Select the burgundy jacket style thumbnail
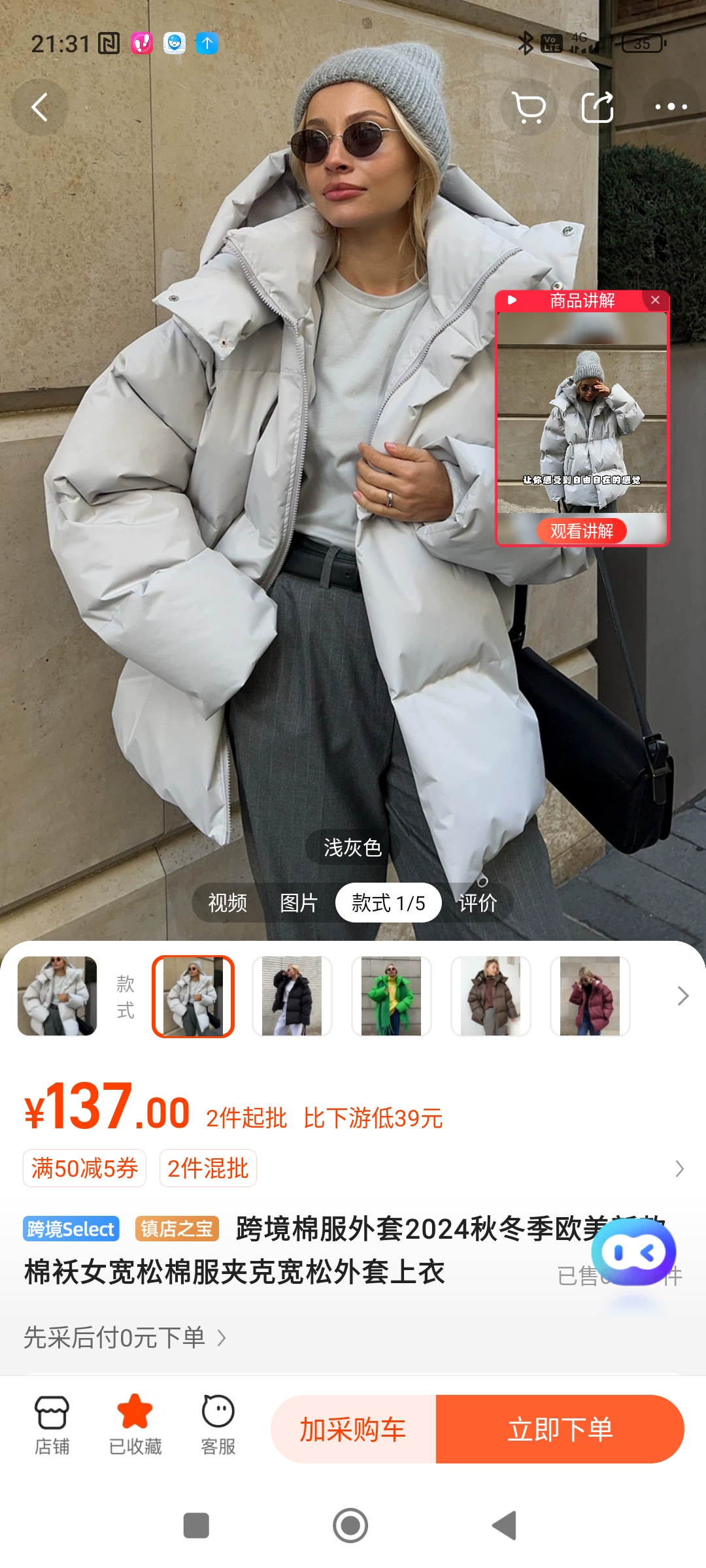The height and width of the screenshot is (1568, 706). [590, 996]
